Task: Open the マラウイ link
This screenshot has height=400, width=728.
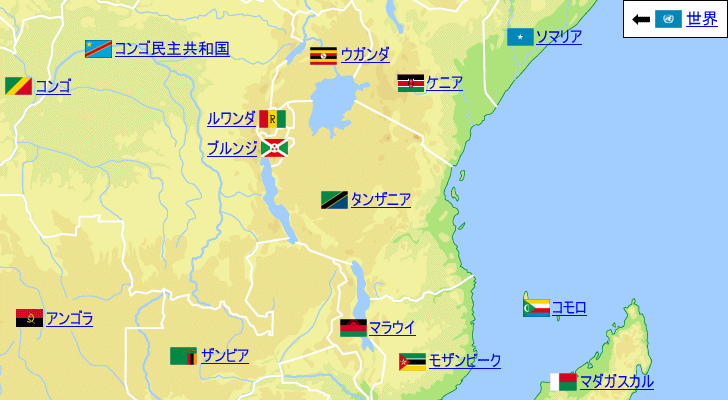Action: click(391, 327)
